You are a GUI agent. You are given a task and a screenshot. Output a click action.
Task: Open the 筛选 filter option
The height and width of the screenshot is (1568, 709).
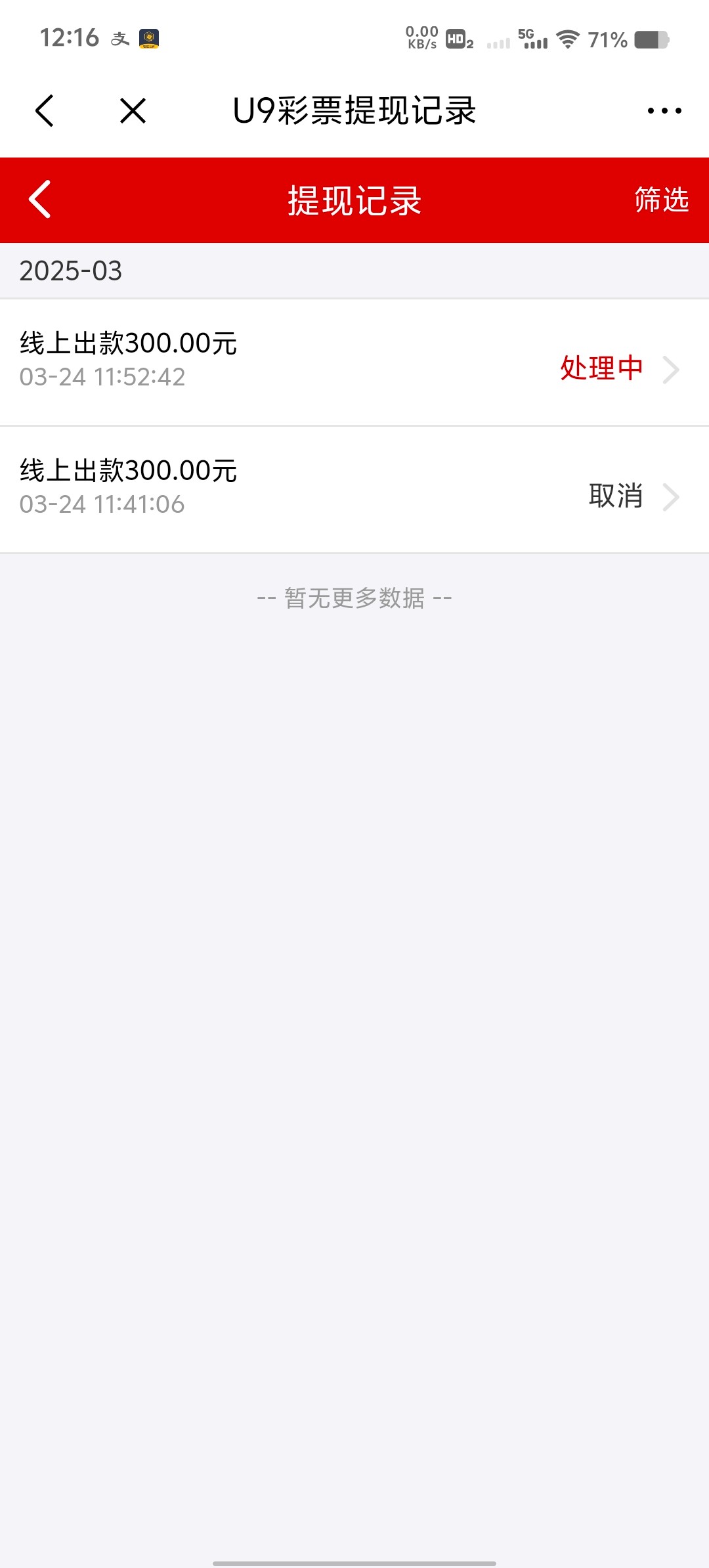pyautogui.click(x=661, y=200)
